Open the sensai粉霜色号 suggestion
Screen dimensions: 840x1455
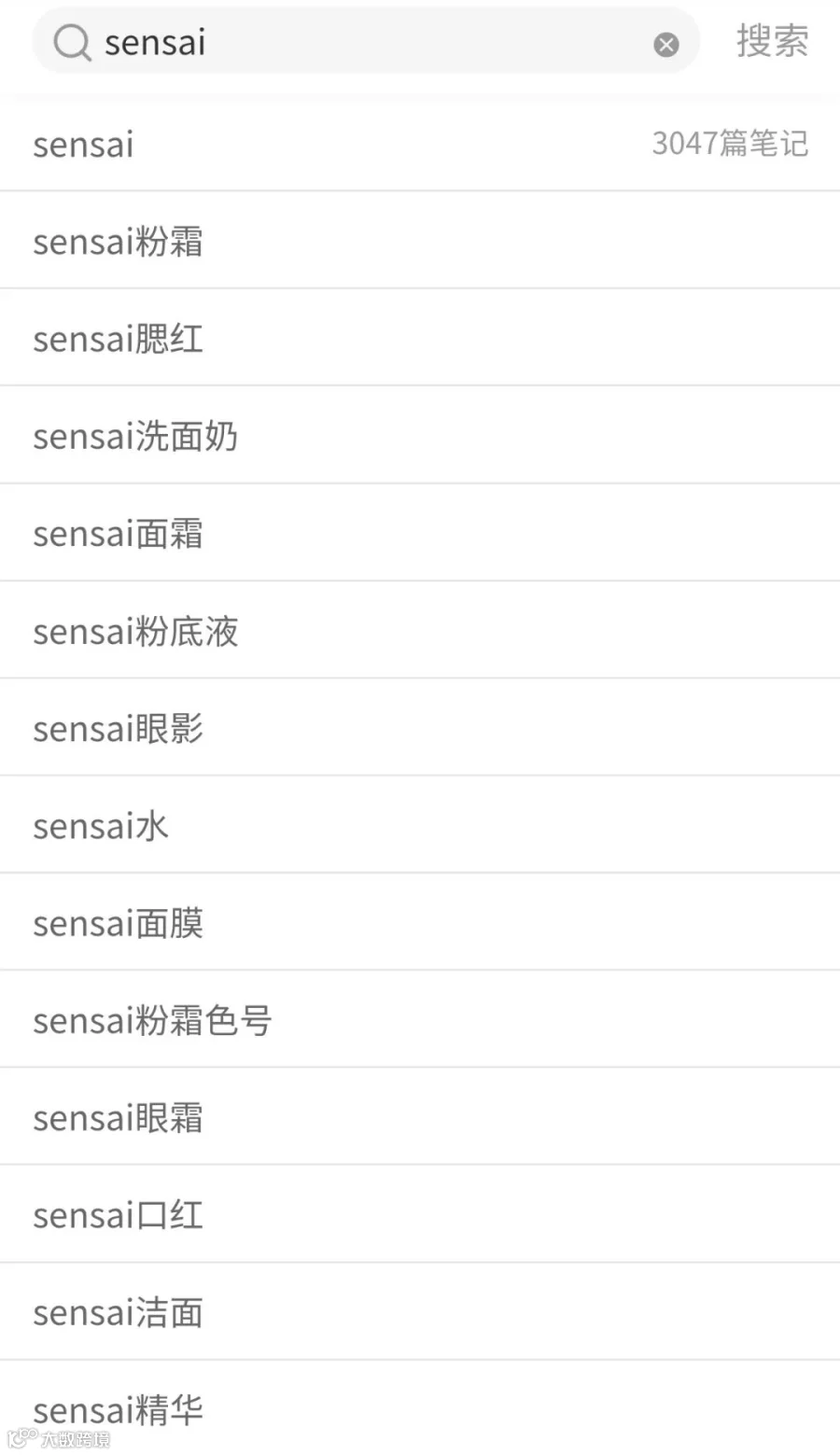[420, 1020]
